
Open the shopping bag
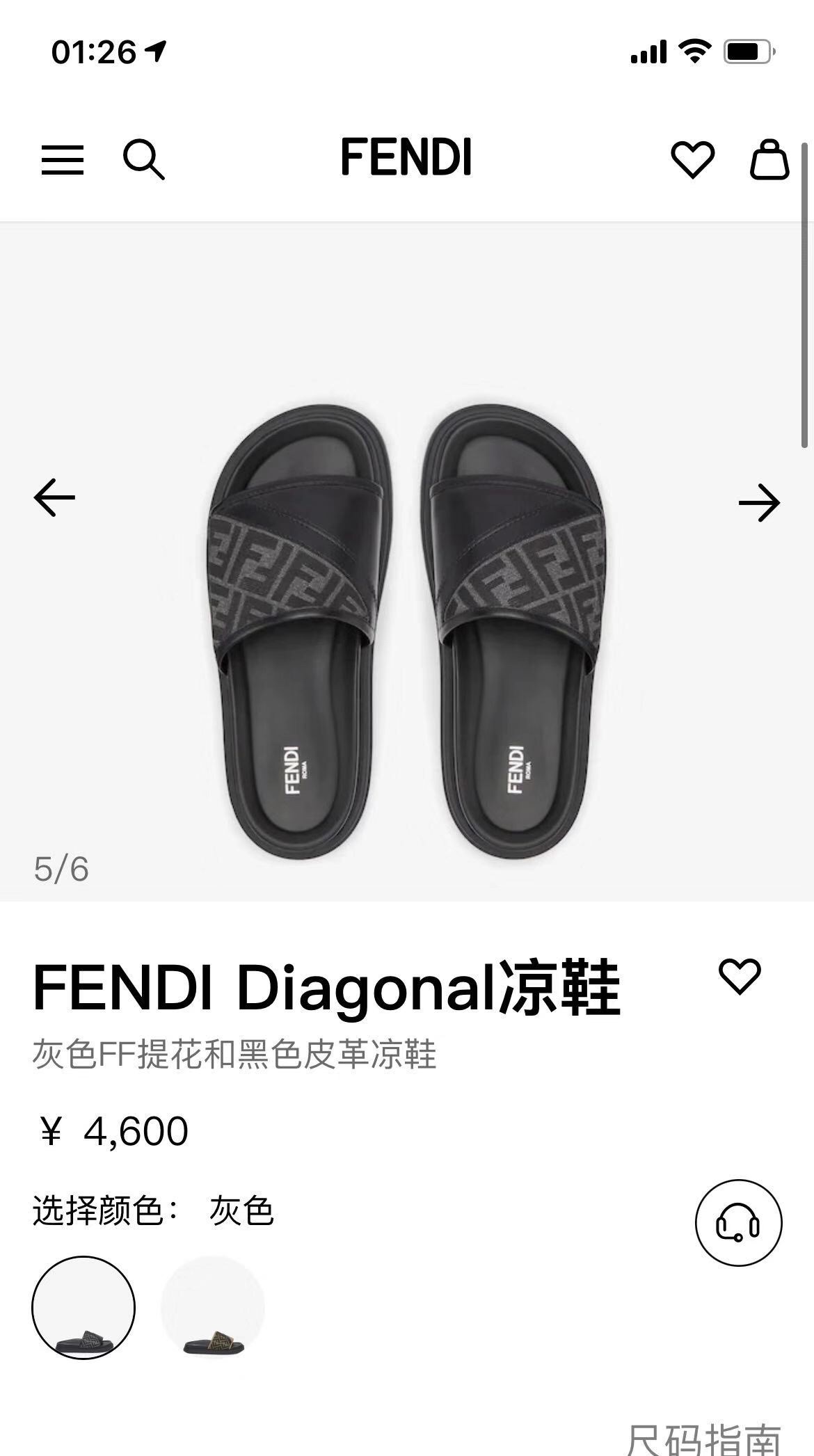[x=769, y=159]
